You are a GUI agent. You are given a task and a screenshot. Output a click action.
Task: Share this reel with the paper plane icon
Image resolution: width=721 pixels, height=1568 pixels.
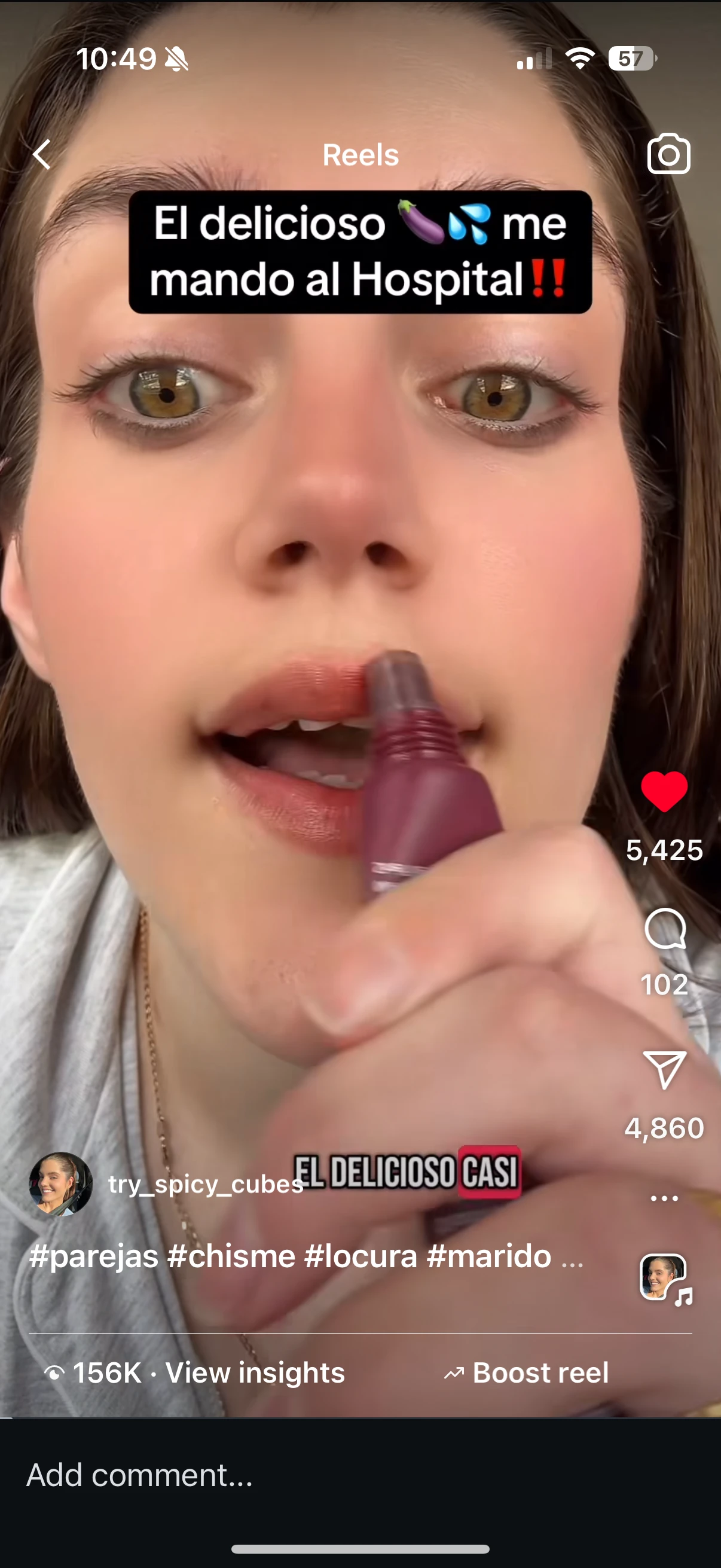pos(664,1069)
